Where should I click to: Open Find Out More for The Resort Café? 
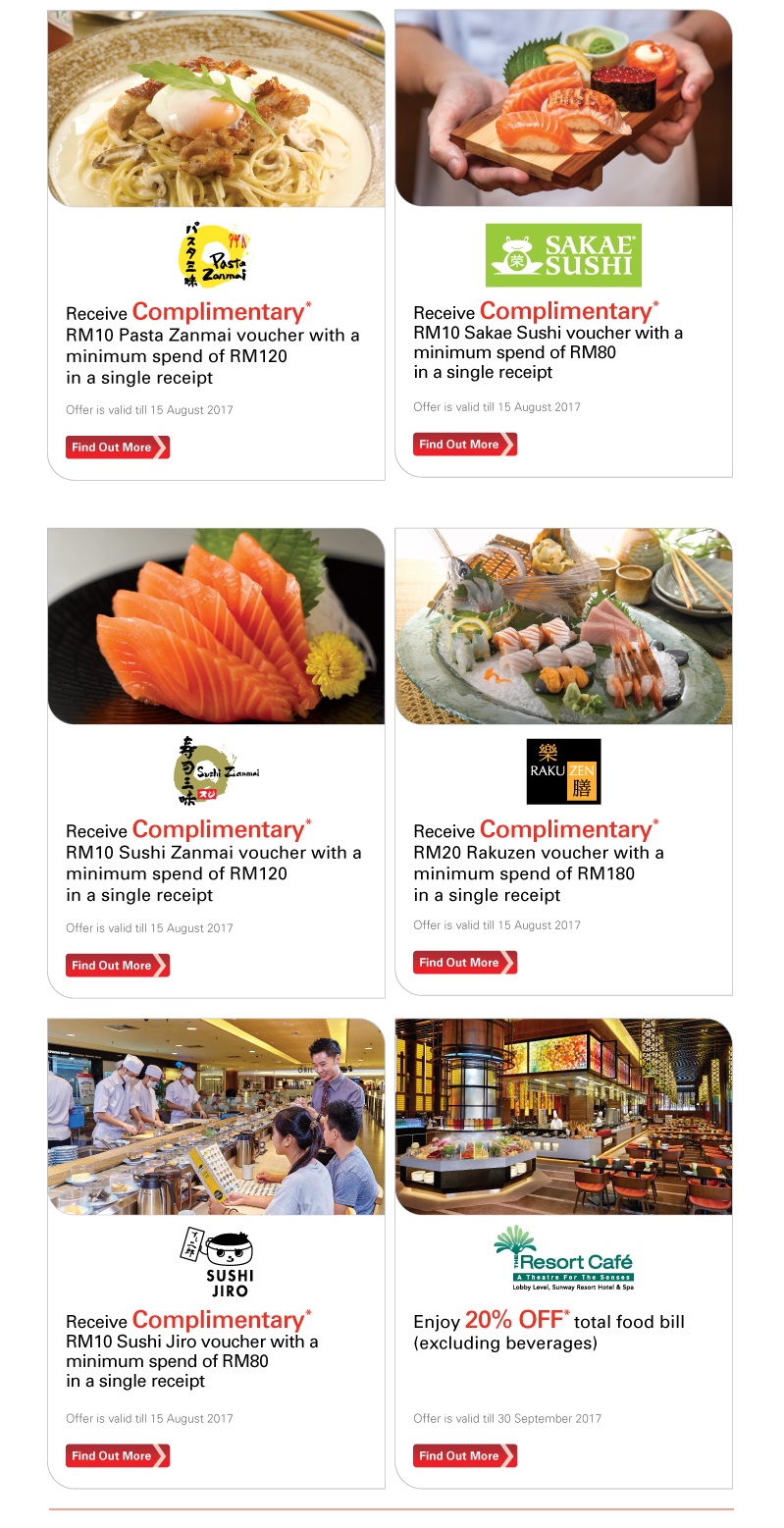tap(464, 1456)
